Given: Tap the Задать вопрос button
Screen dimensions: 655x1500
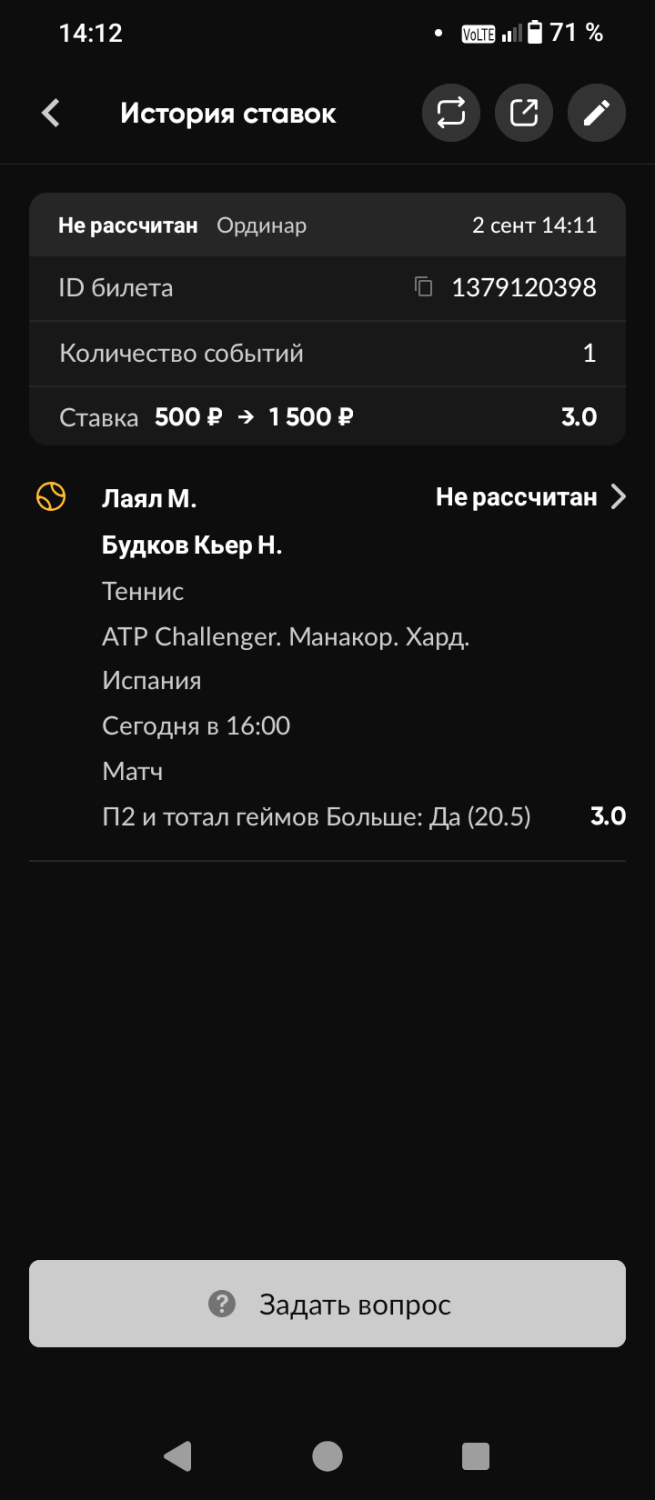Looking at the screenshot, I should [x=327, y=1304].
